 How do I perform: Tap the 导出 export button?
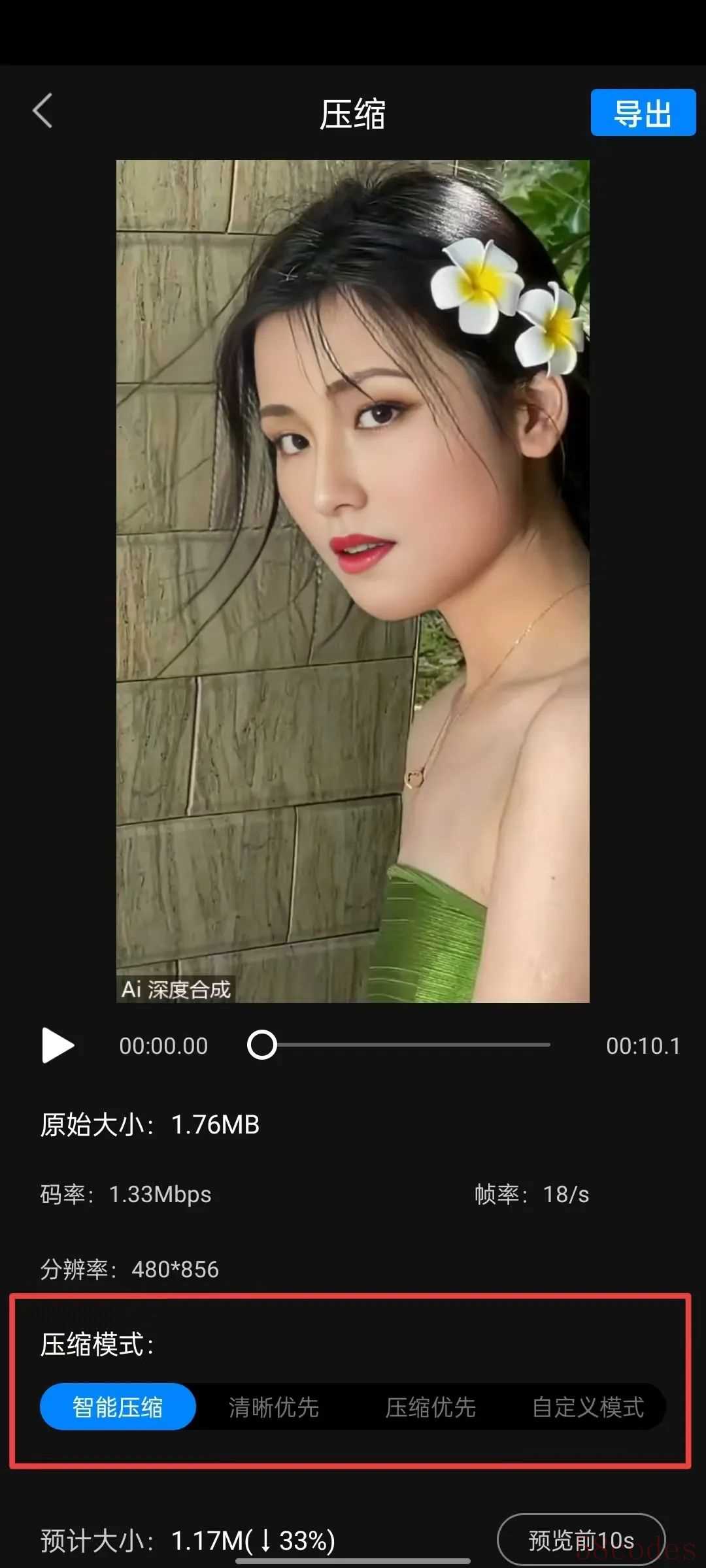click(x=643, y=113)
